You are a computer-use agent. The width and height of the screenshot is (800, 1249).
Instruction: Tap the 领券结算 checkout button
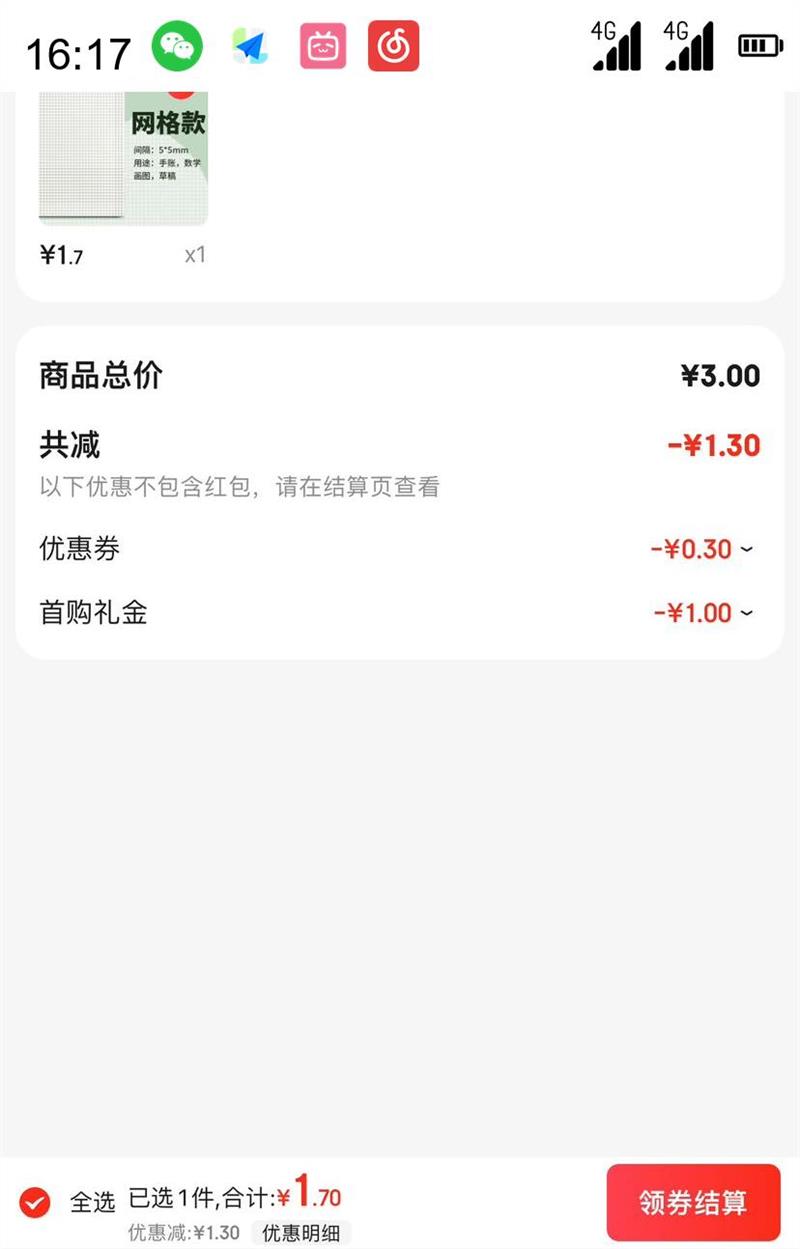693,1203
